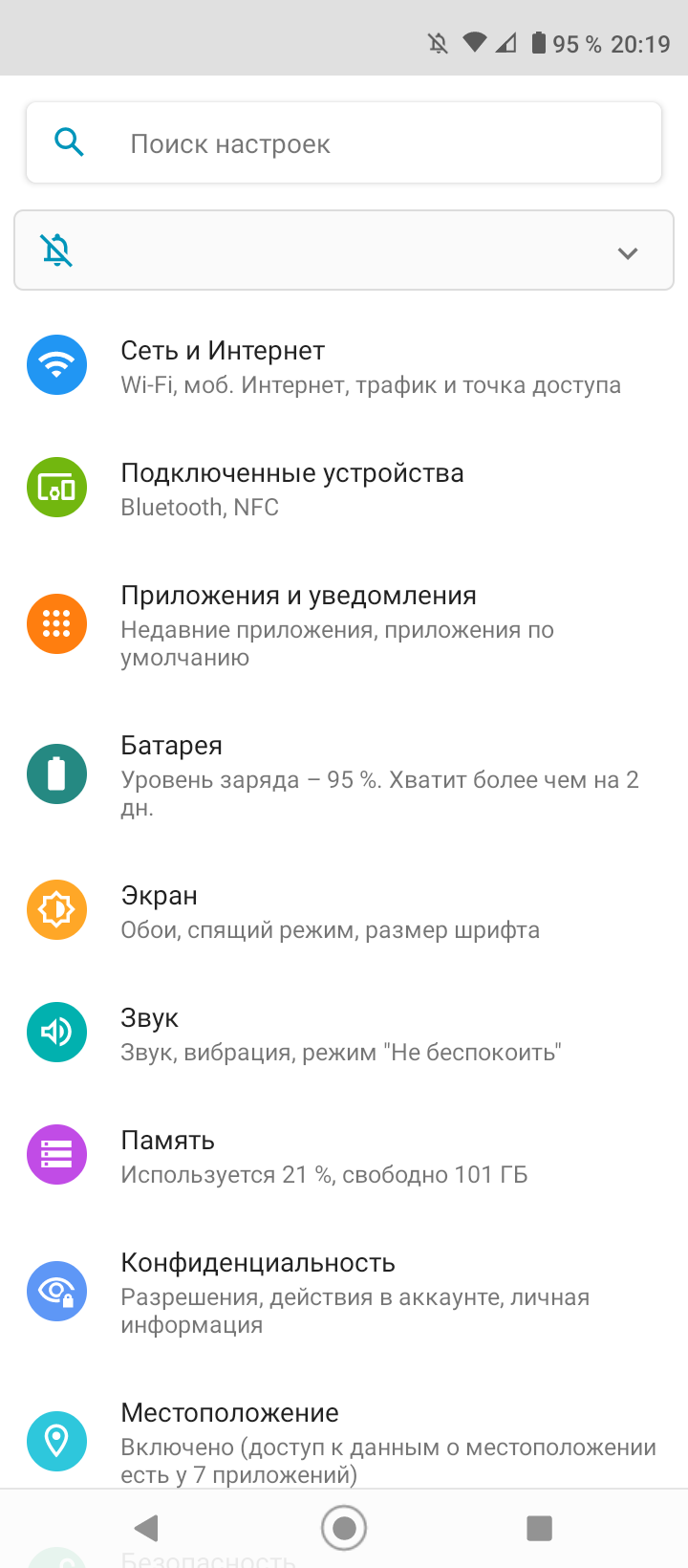The height and width of the screenshot is (1568, 688).
Task: Open Приложения и уведомления
Action: [344, 624]
